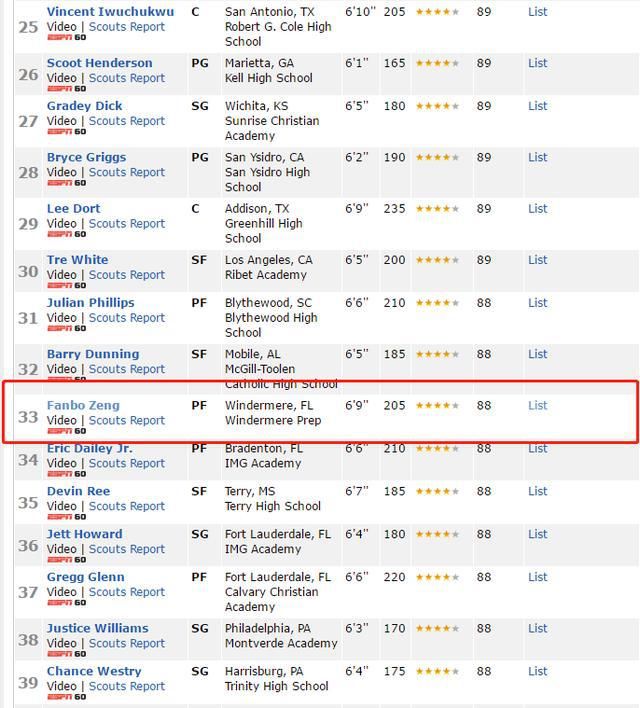Open Scouts Report for Gradey Dick
Viewport: 640px width, 708px height.
127,121
